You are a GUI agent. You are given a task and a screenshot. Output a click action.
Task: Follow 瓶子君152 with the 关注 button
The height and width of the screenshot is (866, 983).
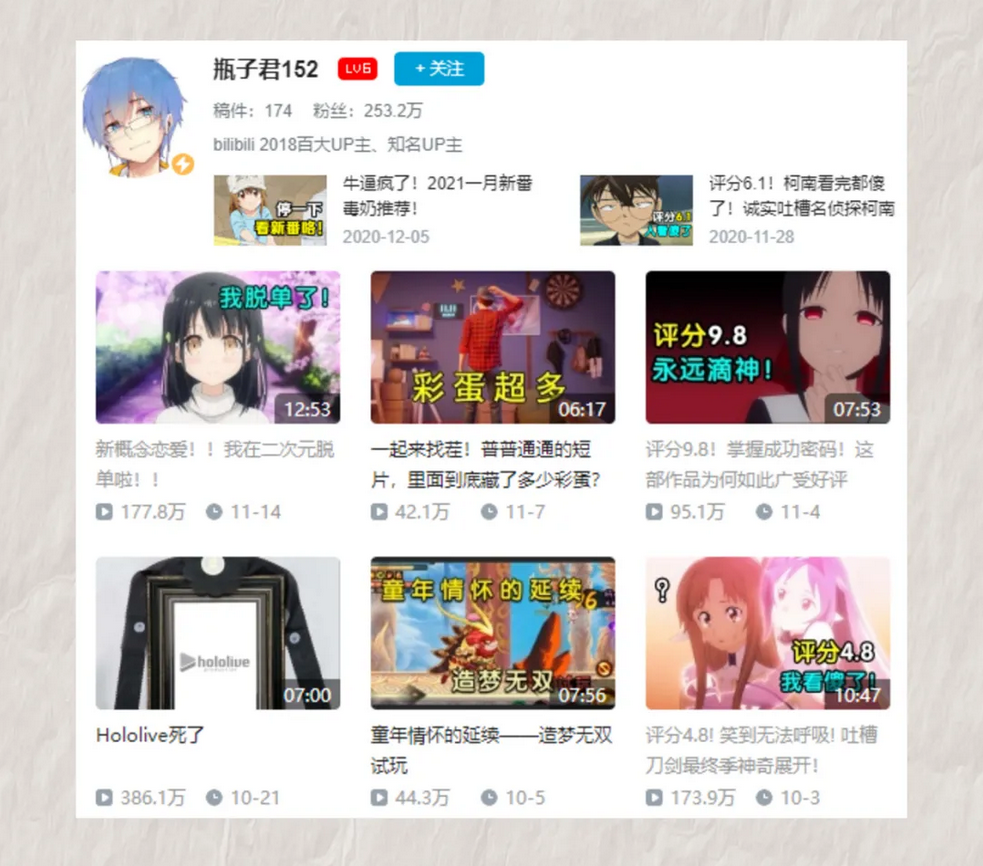[x=439, y=69]
